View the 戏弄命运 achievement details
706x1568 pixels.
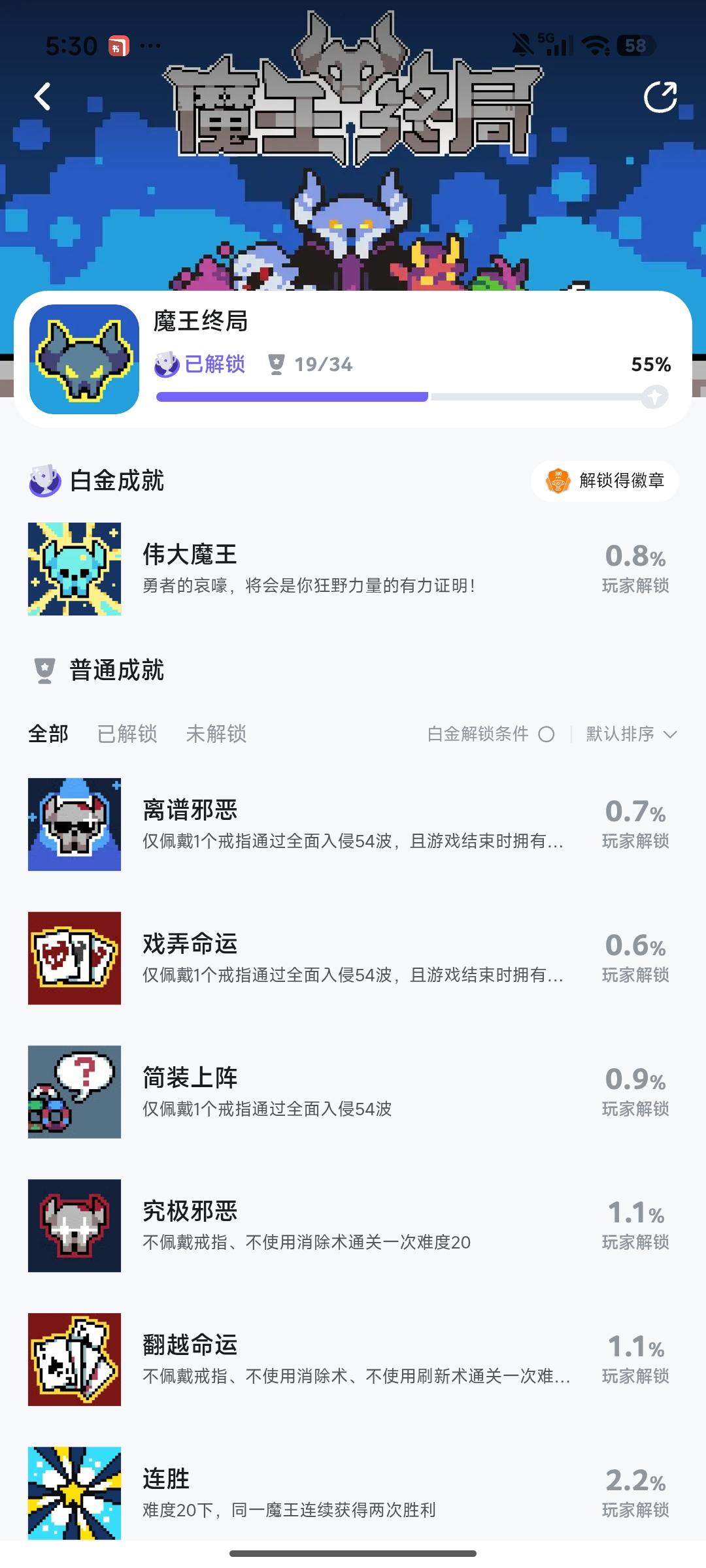click(353, 958)
